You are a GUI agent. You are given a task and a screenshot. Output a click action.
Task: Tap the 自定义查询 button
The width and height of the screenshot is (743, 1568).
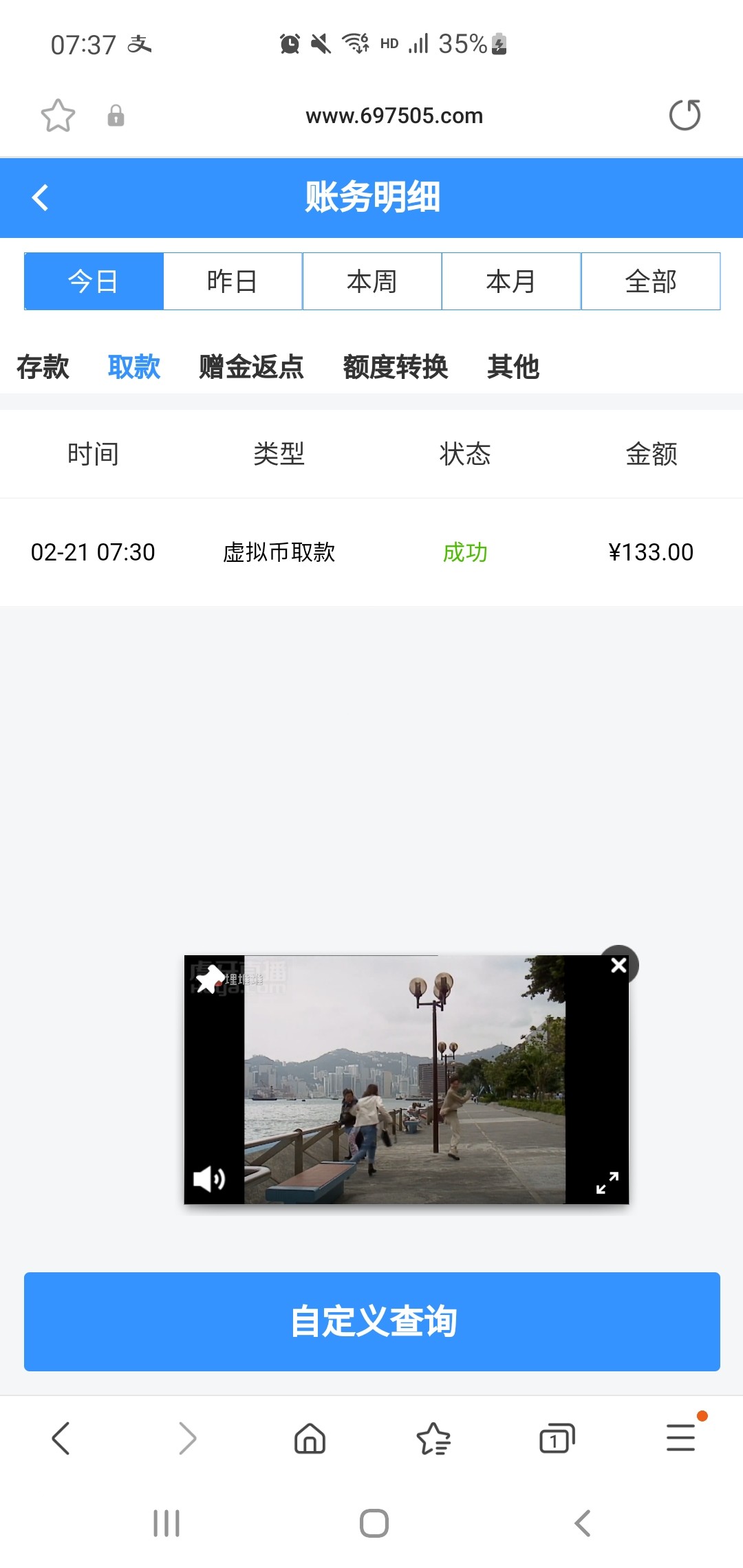(371, 1321)
